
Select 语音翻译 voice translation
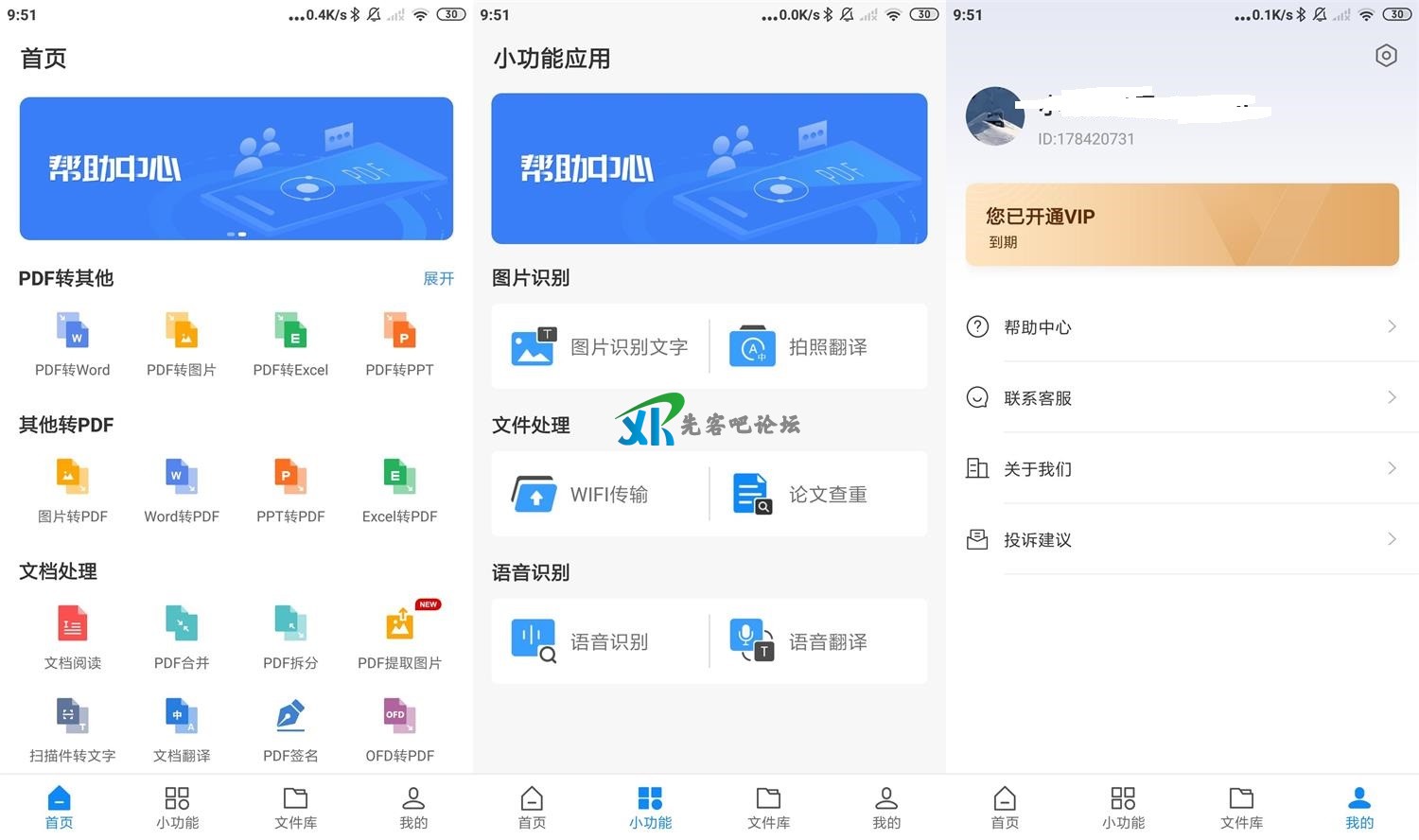(x=818, y=642)
